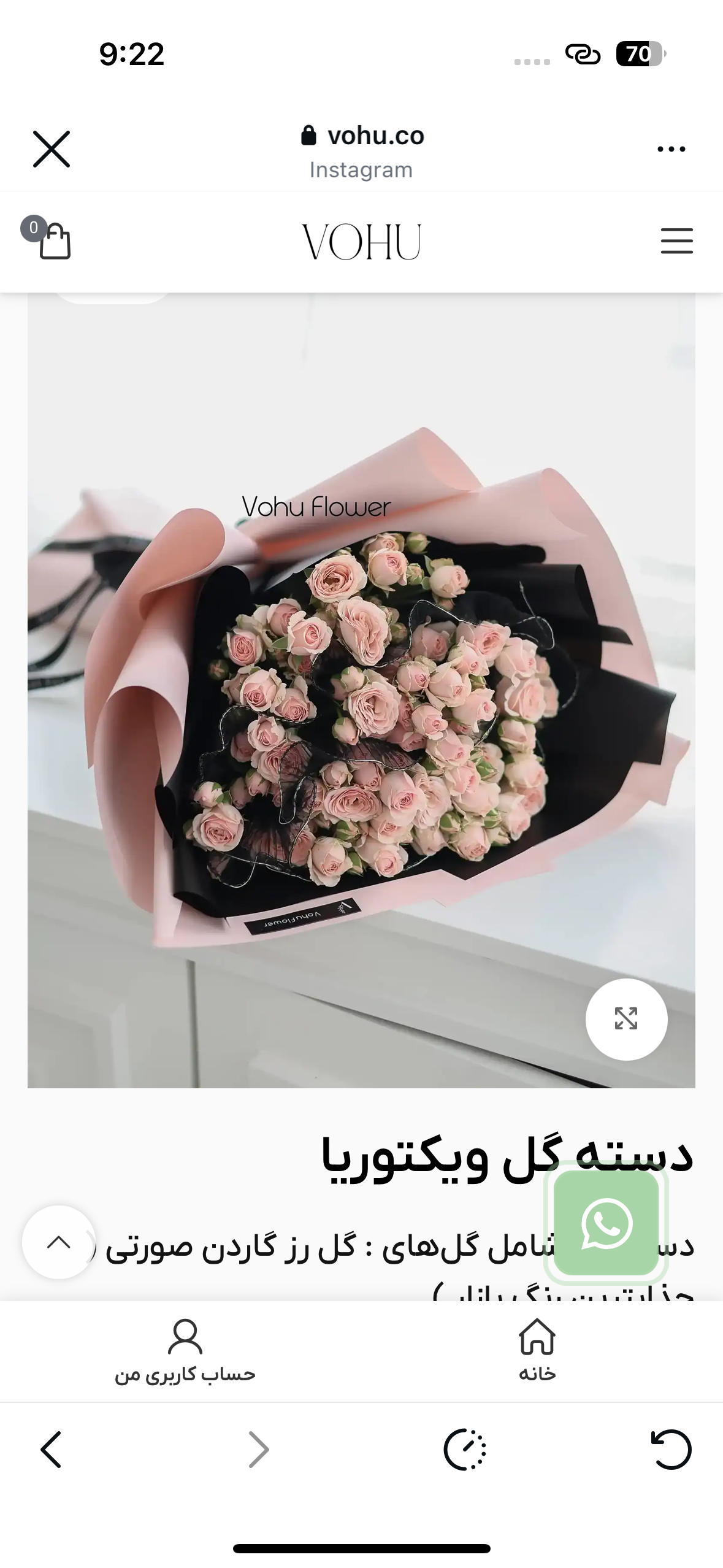Navigate back in the browser
This screenshot has height=1568, width=723.
tap(52, 1450)
